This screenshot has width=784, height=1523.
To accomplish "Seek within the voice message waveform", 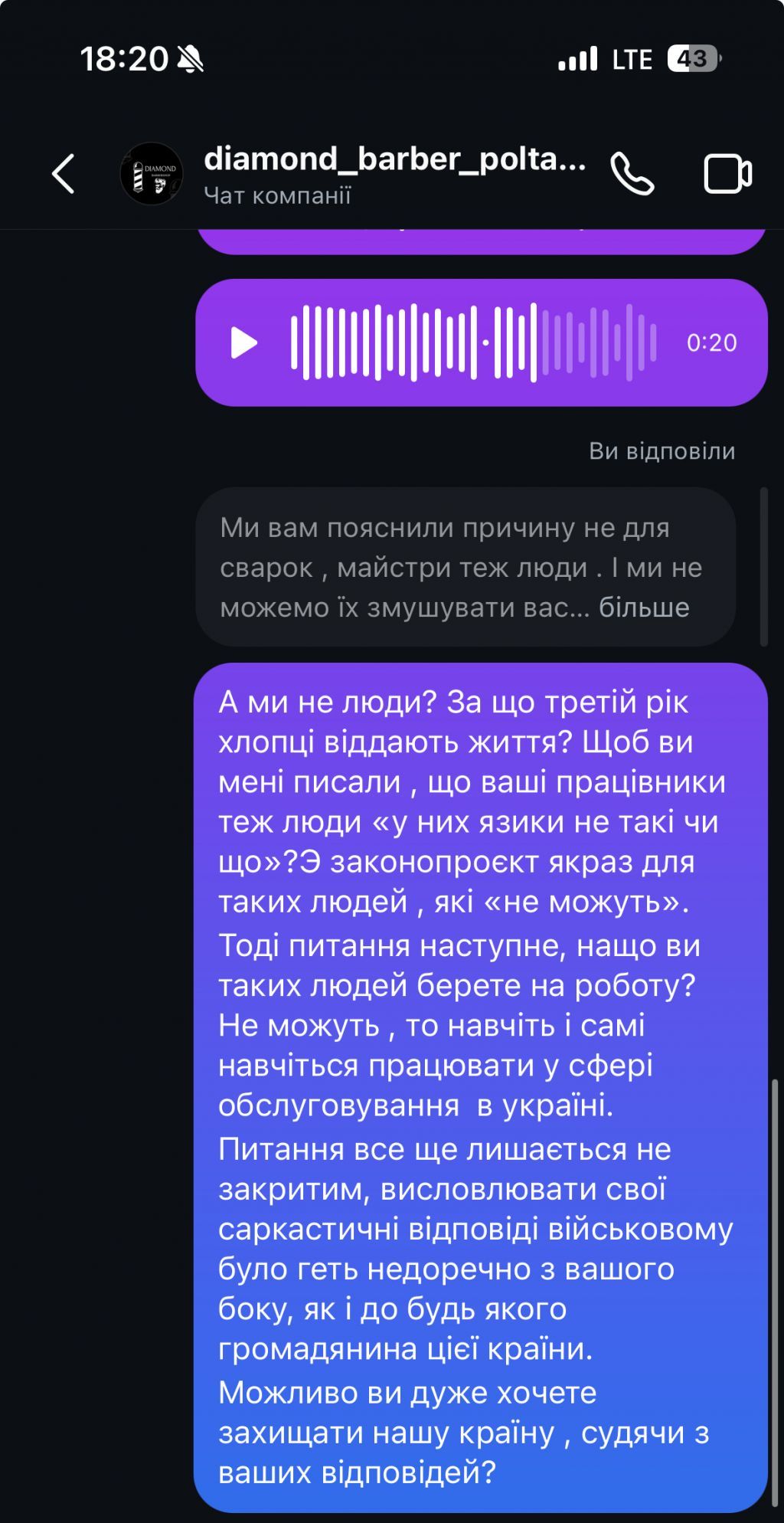I will point(473,342).
